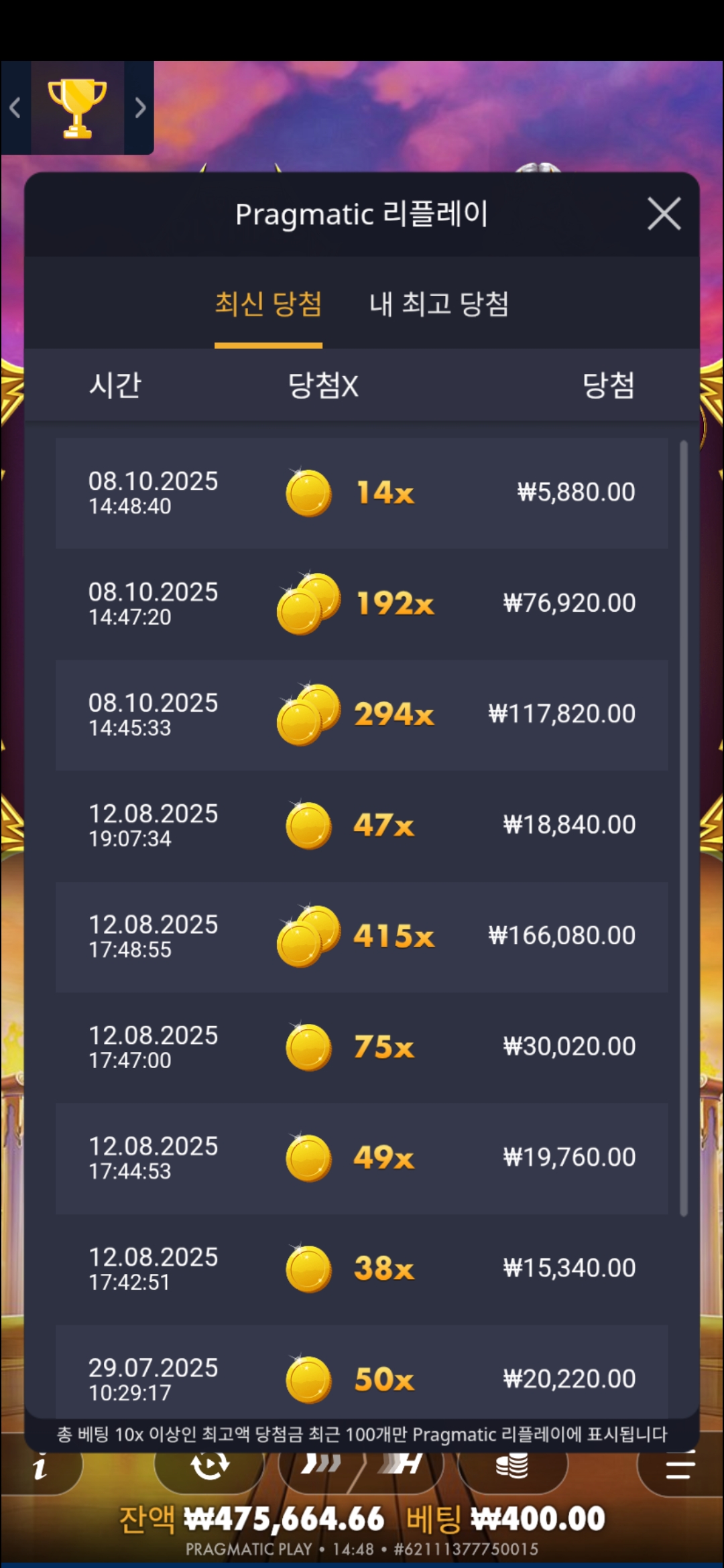Watch the 38x win replay of ₩15,340.00
Image resolution: width=724 pixels, height=1568 pixels.
point(362,1268)
